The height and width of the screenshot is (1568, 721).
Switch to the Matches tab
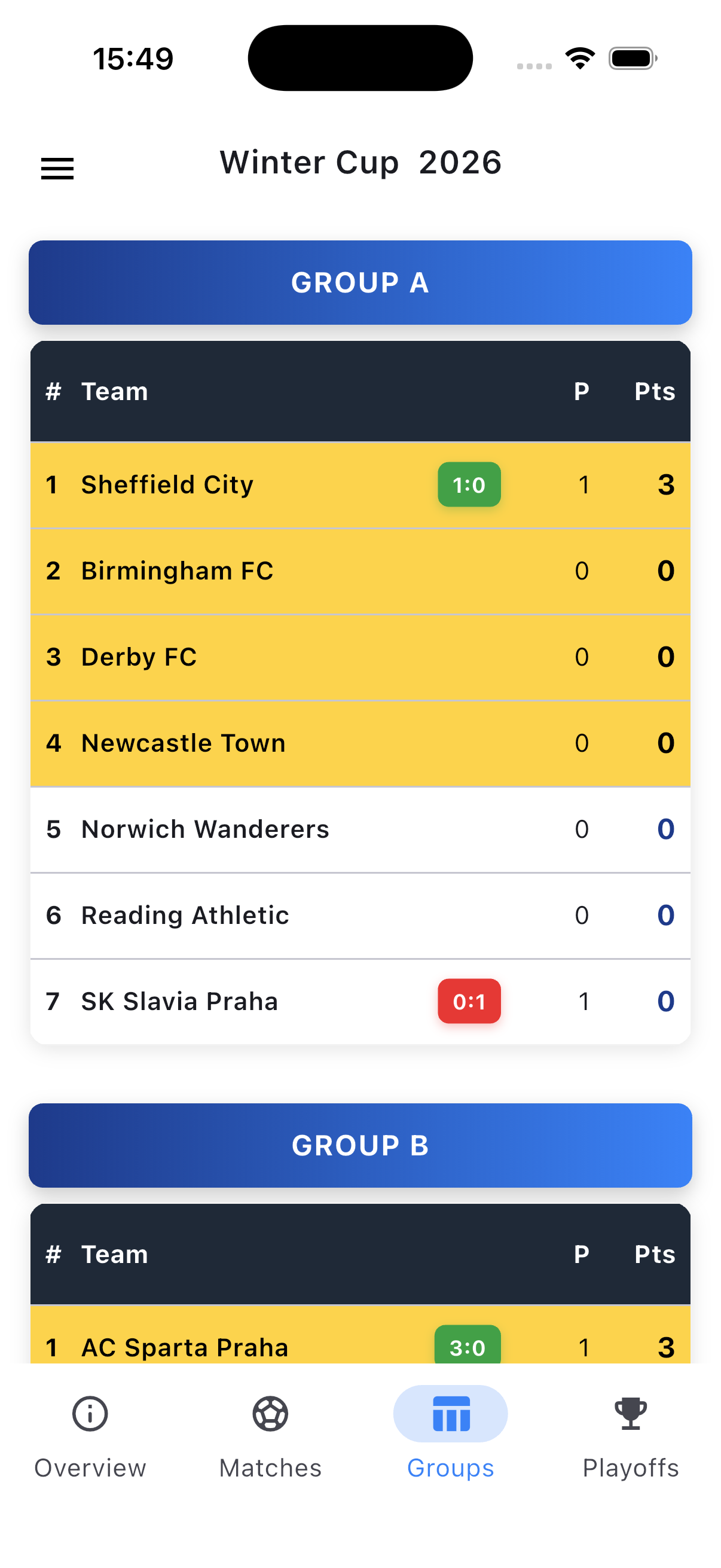point(270,1435)
